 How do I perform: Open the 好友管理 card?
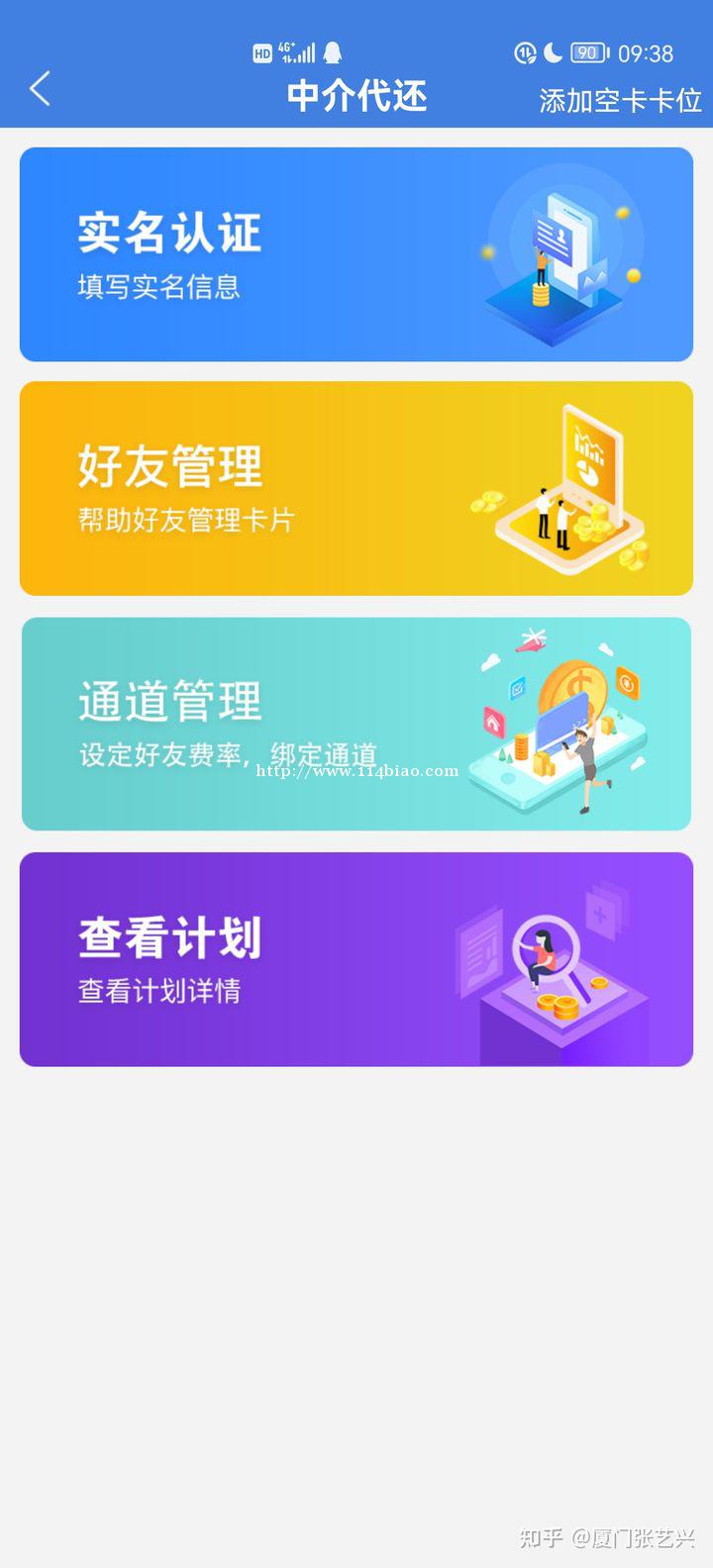click(356, 488)
